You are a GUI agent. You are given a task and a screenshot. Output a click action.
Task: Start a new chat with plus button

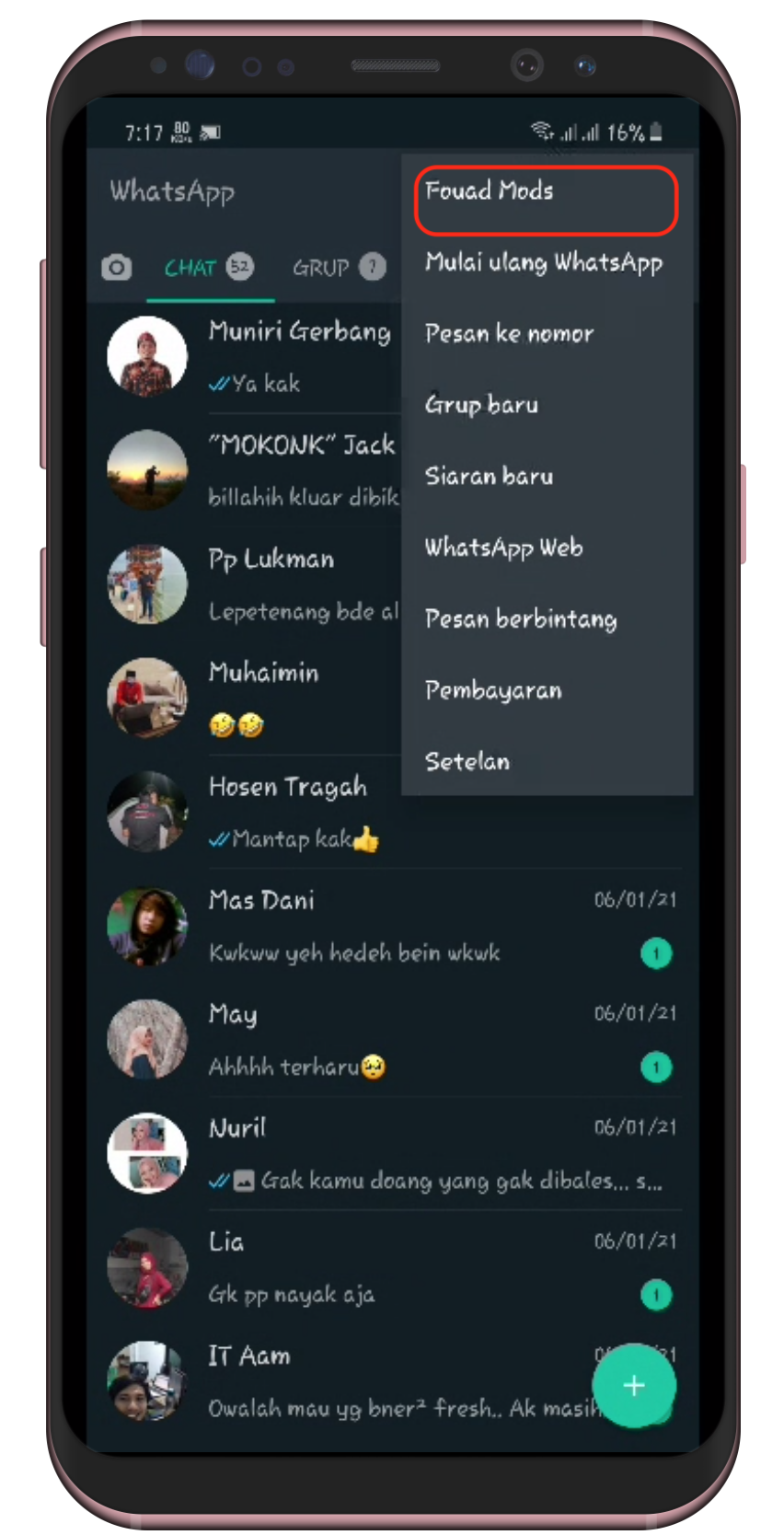(634, 1386)
